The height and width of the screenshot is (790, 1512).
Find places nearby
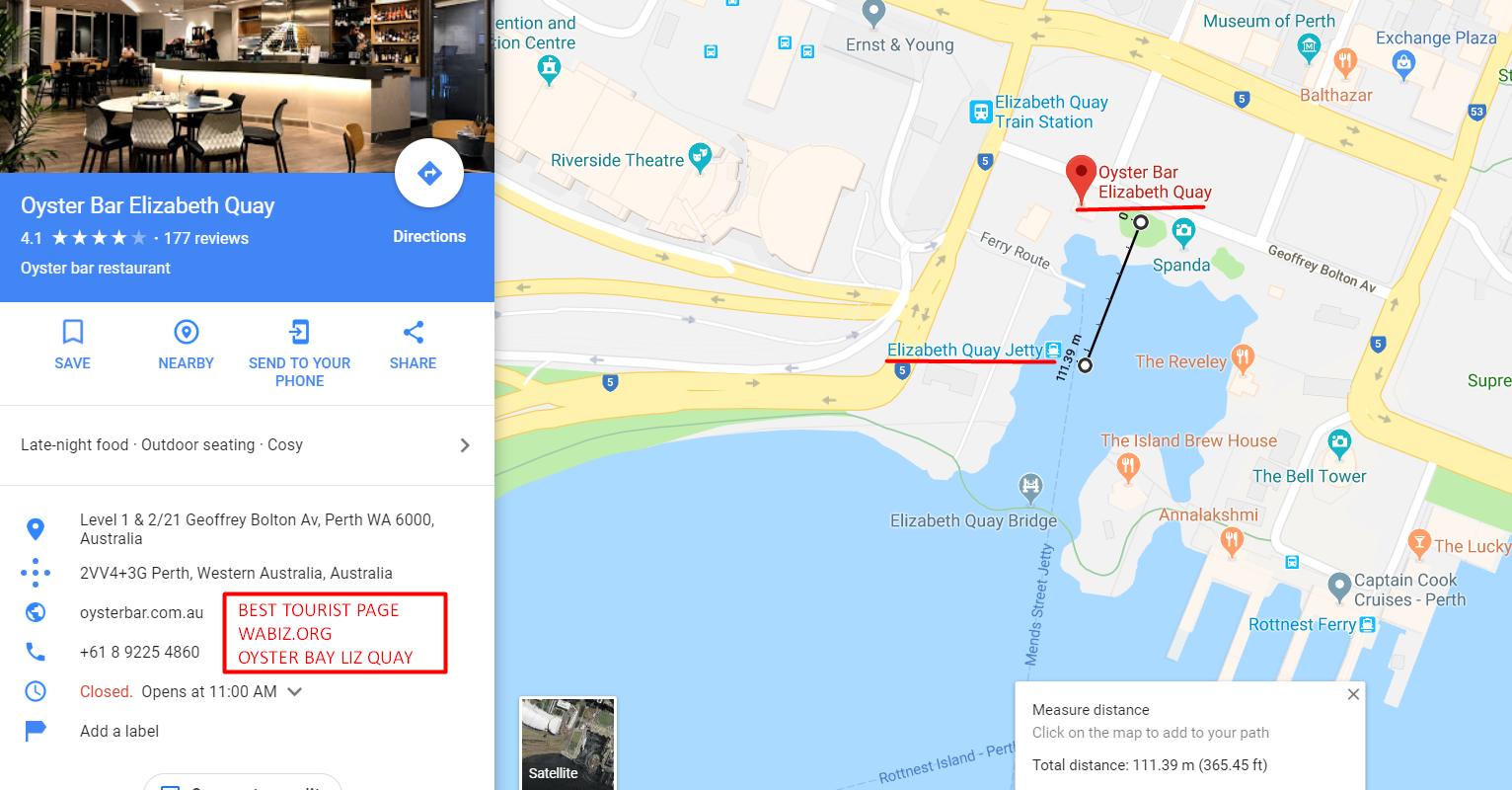(x=186, y=344)
